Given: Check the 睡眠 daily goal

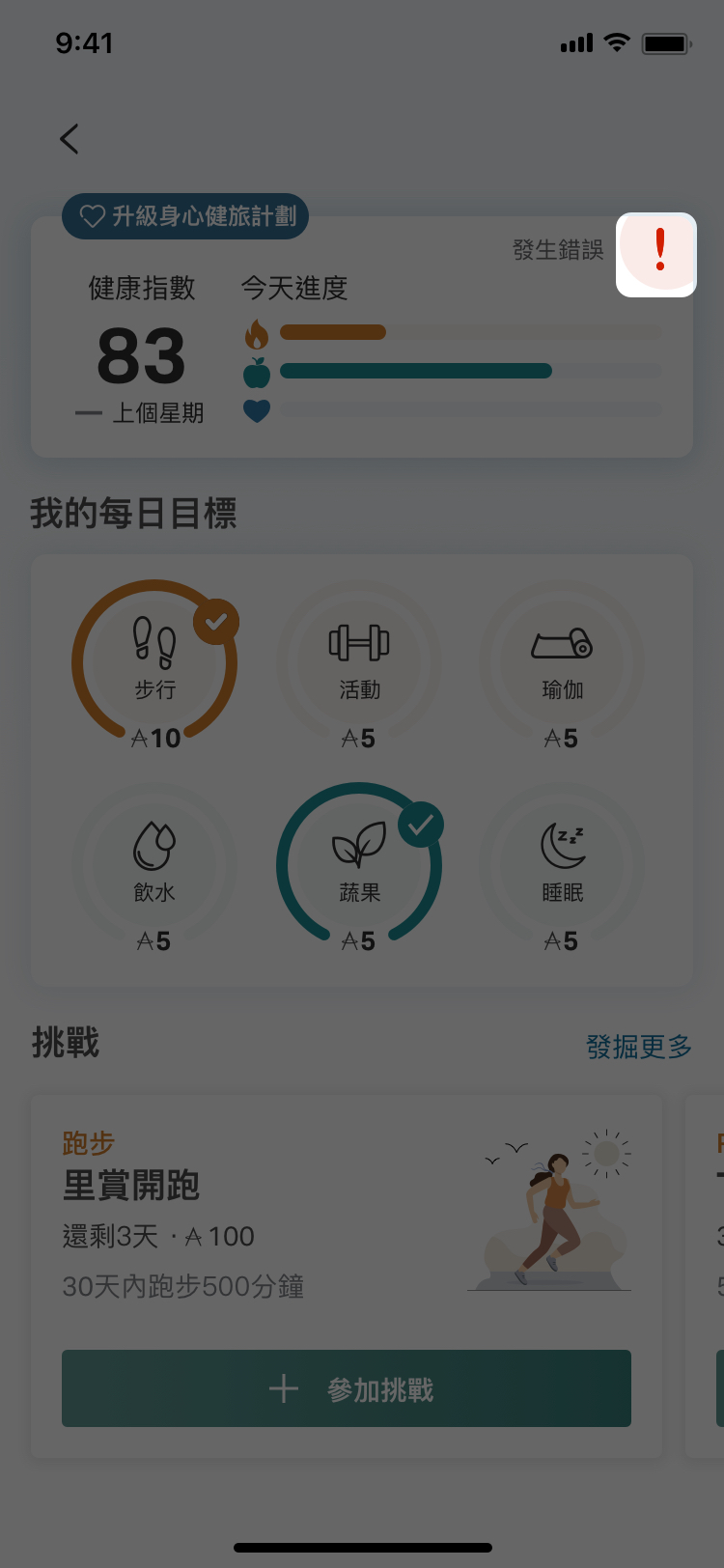Looking at the screenshot, I should (562, 867).
